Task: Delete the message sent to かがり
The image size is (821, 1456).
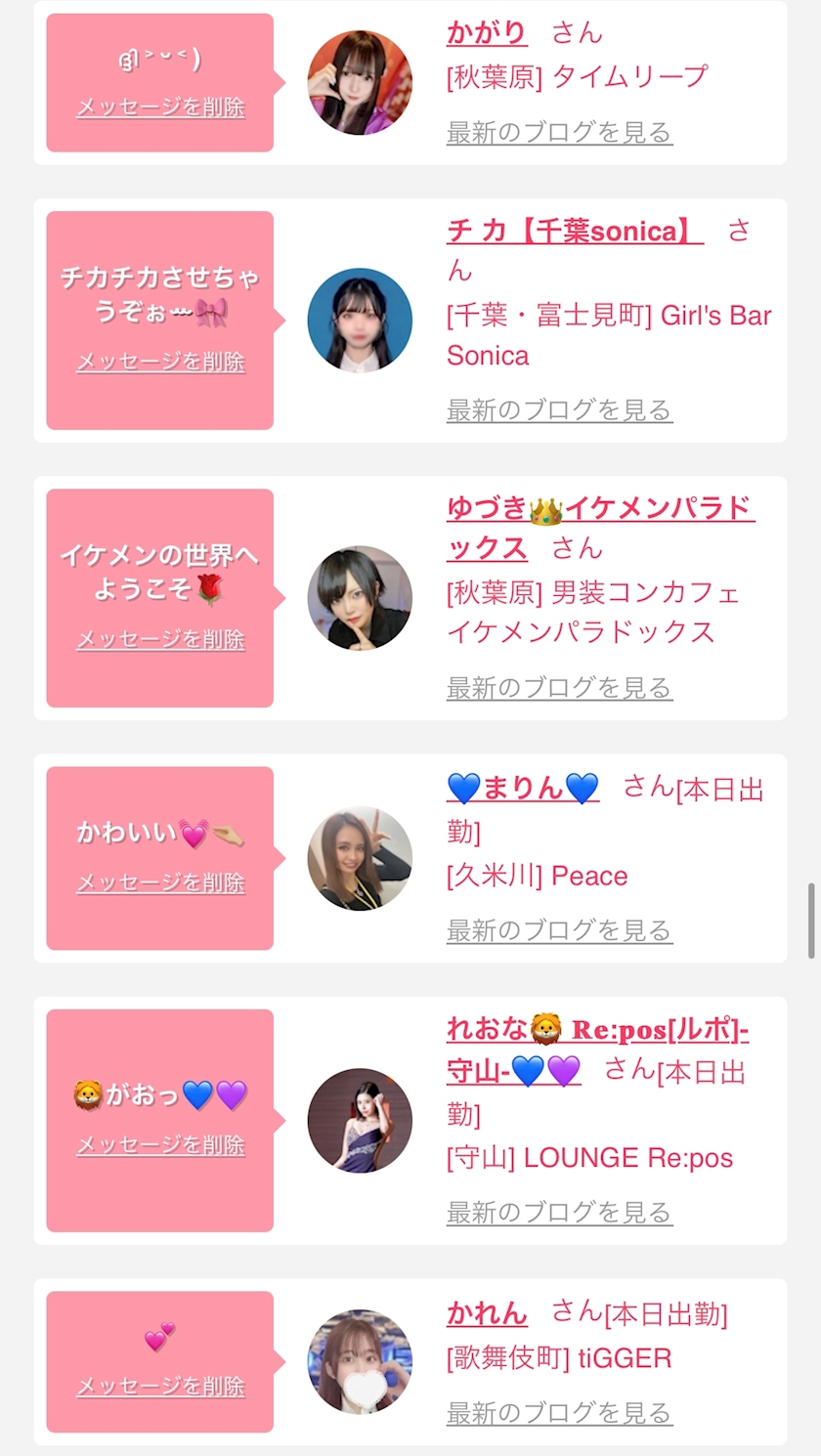Action: [160, 107]
